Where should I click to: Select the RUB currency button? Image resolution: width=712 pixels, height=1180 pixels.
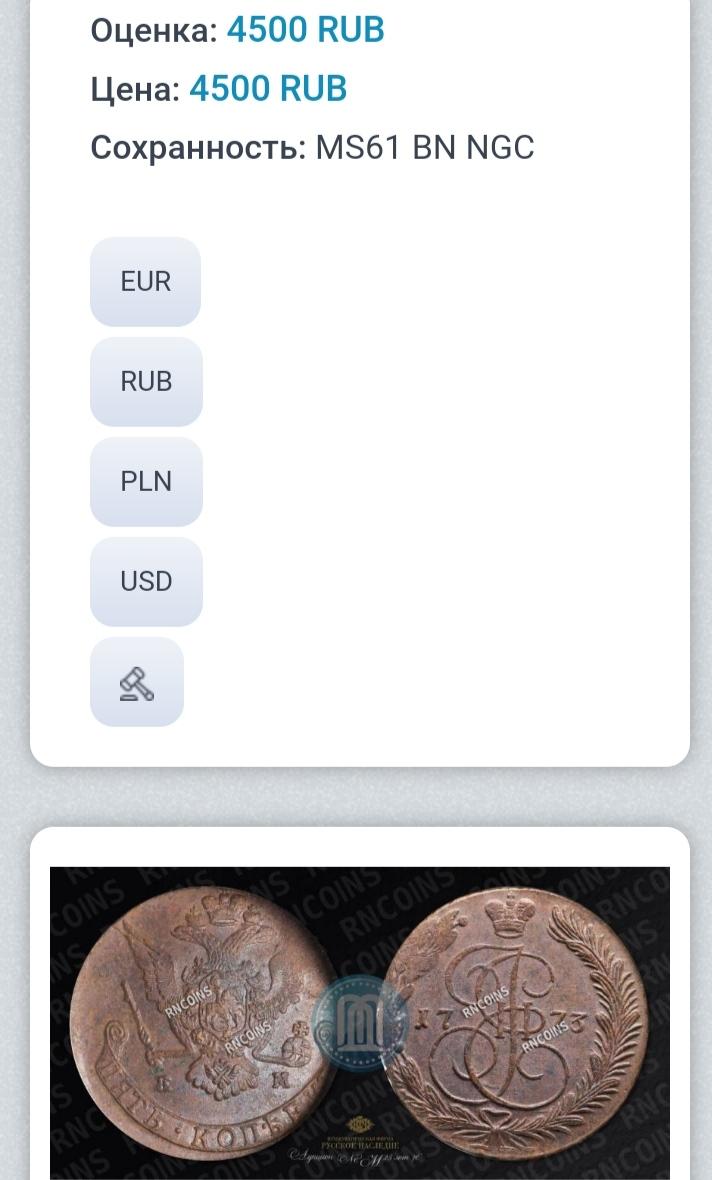(x=146, y=382)
